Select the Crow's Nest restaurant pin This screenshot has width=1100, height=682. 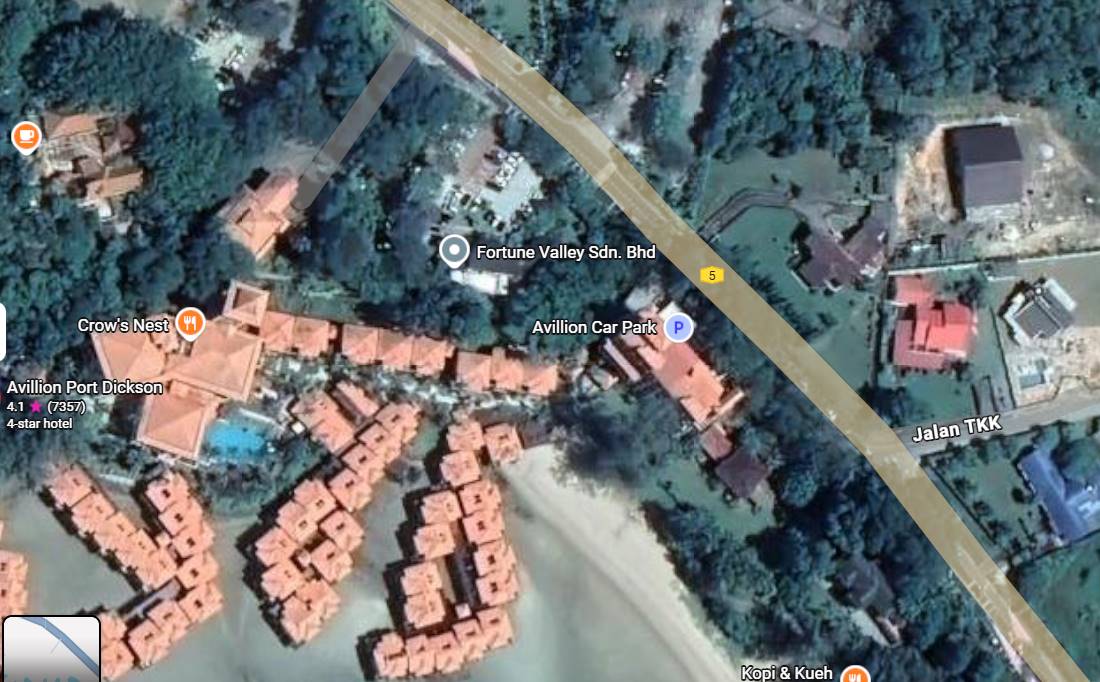click(x=189, y=323)
